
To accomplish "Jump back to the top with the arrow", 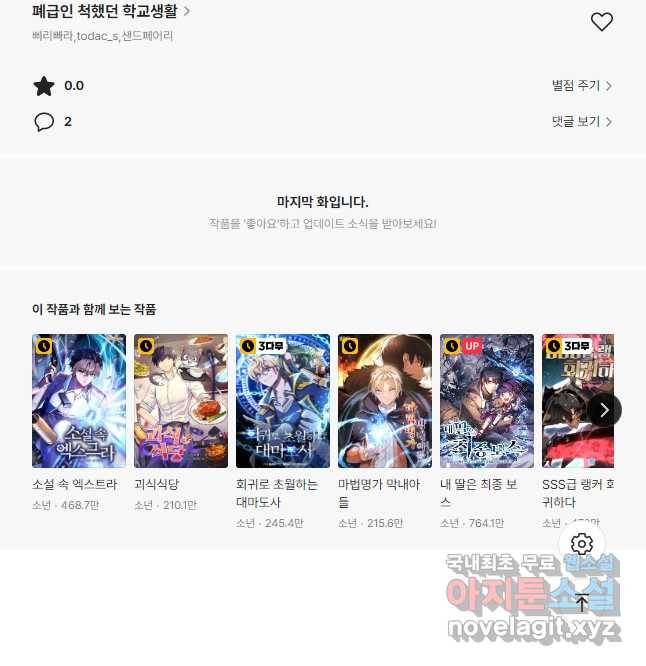I will pos(582,602).
